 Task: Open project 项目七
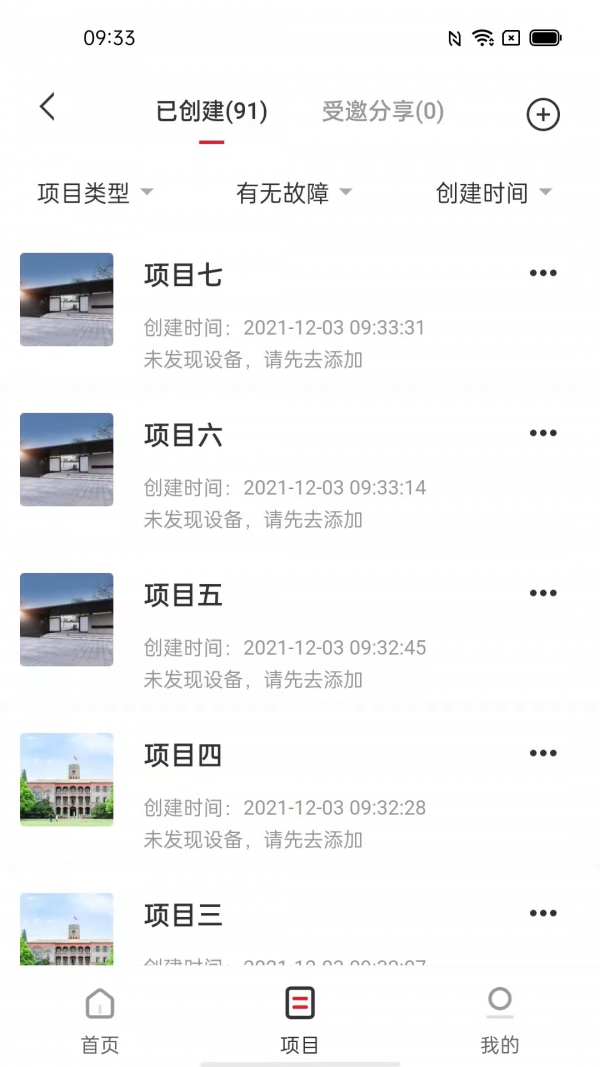183,276
